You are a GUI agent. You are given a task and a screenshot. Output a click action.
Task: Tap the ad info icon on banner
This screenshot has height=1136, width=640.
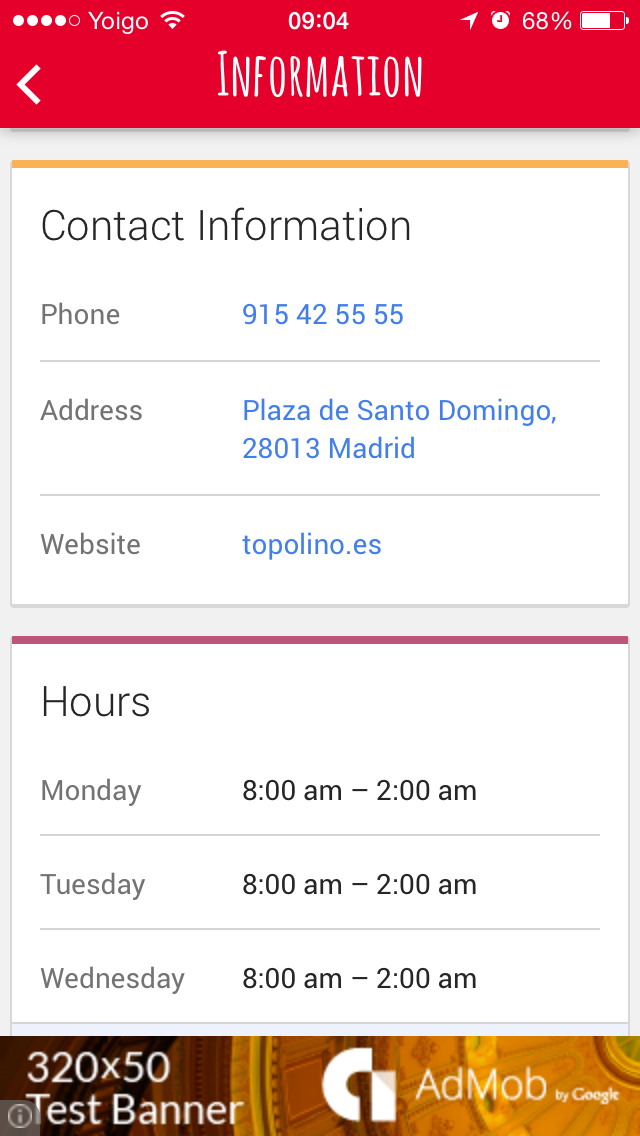(19, 1117)
